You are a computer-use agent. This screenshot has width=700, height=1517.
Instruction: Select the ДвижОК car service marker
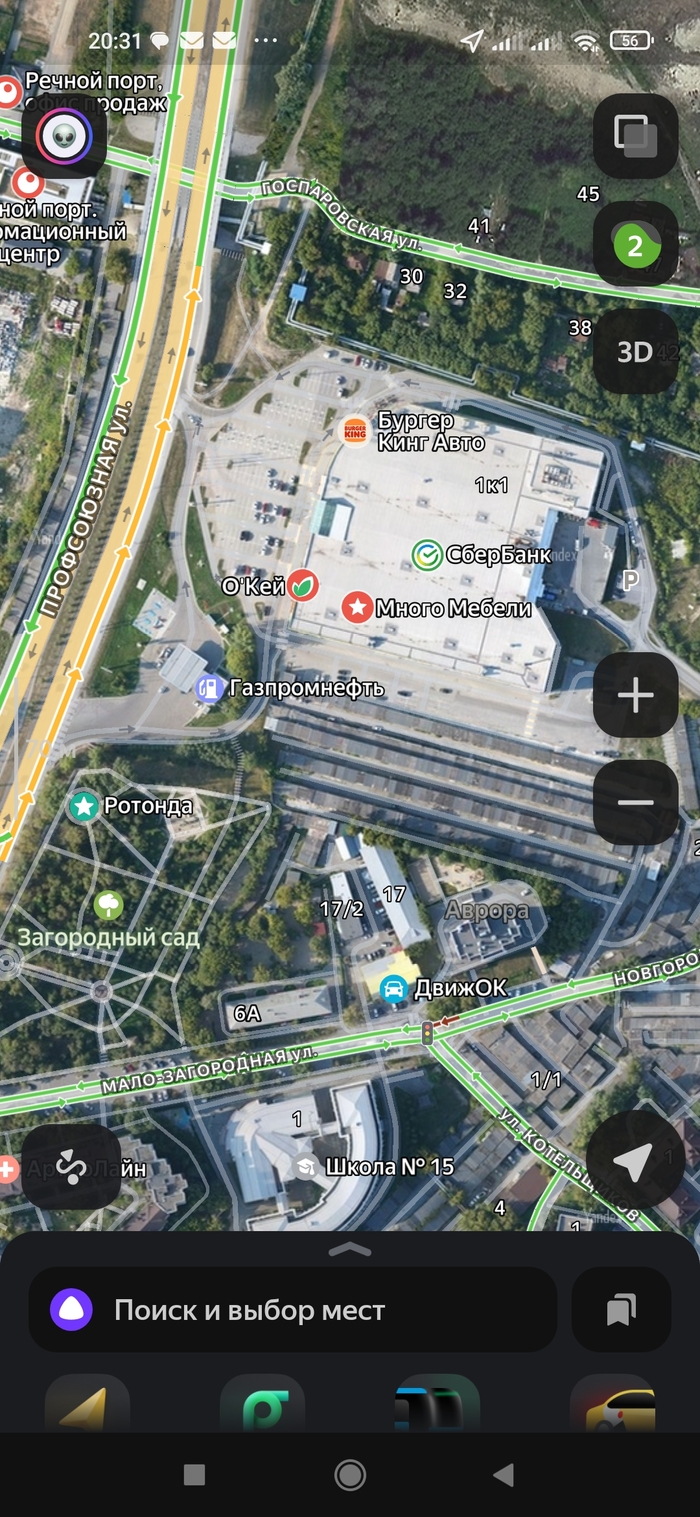coord(395,989)
